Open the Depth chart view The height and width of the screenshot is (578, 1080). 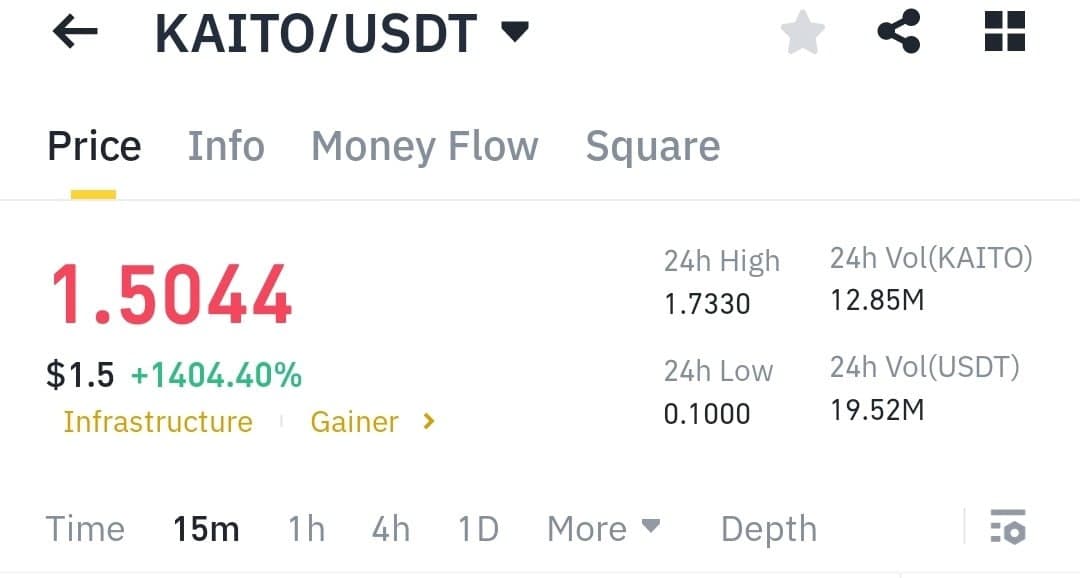pos(768,529)
